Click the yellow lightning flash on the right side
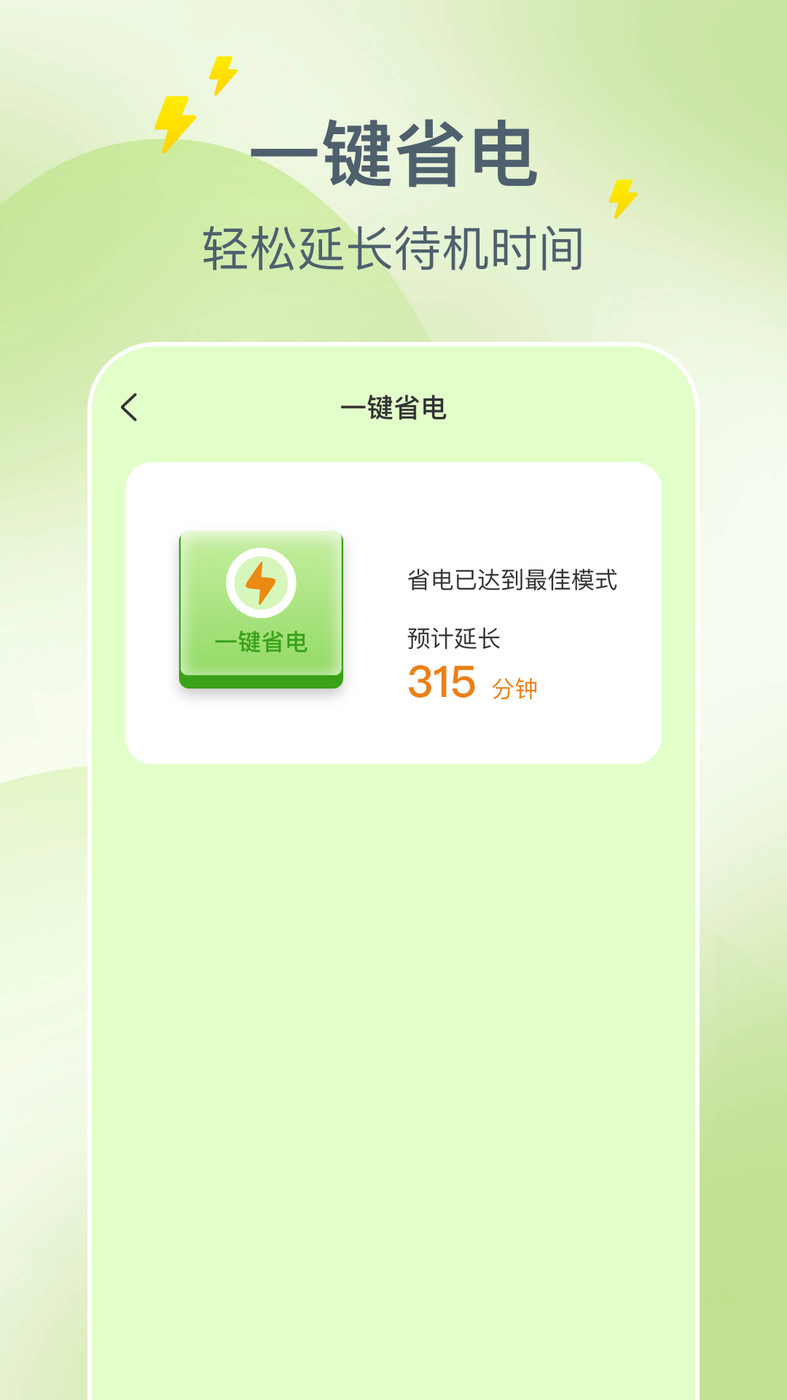The width and height of the screenshot is (787, 1400). tap(624, 198)
